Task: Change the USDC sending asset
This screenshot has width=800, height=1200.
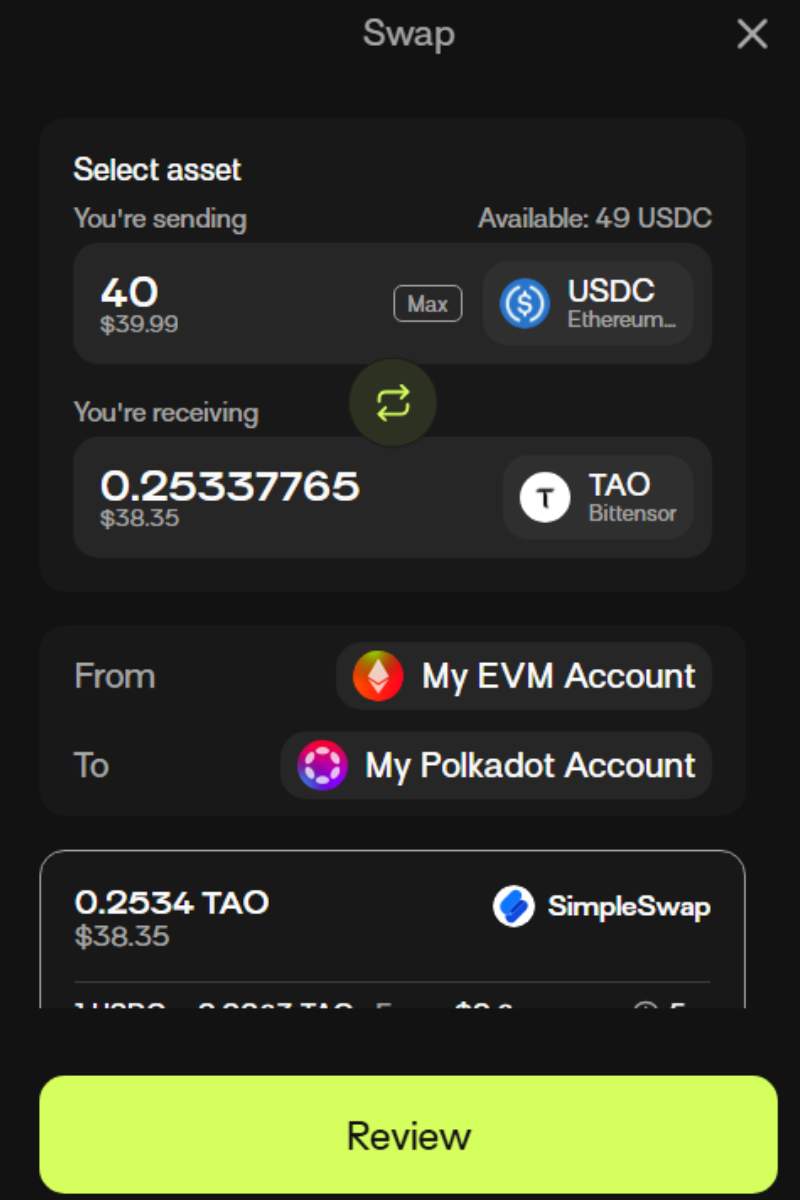Action: point(588,304)
